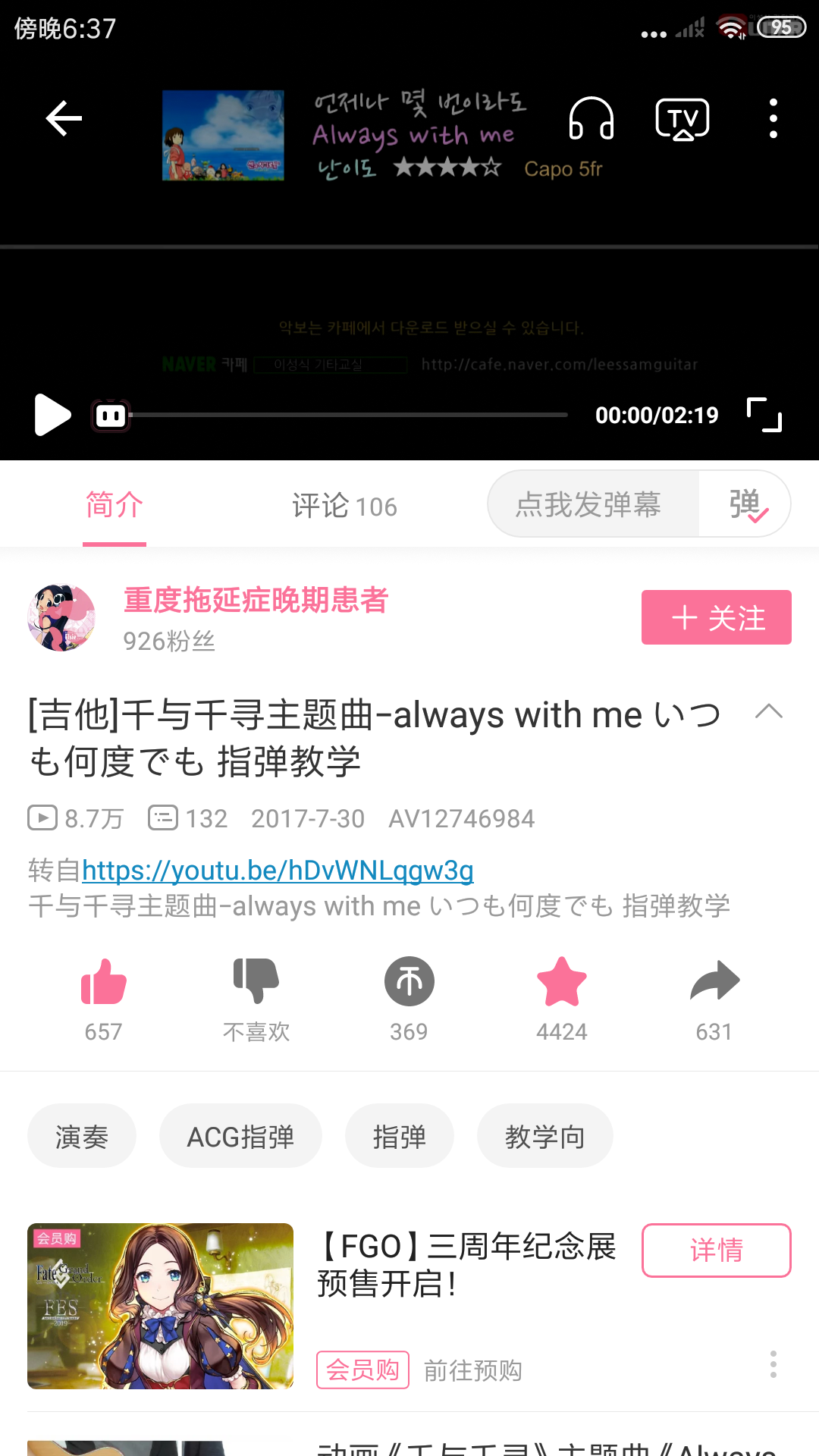Cast the video to TV
Image resolution: width=819 pixels, height=1456 pixels.
682,119
